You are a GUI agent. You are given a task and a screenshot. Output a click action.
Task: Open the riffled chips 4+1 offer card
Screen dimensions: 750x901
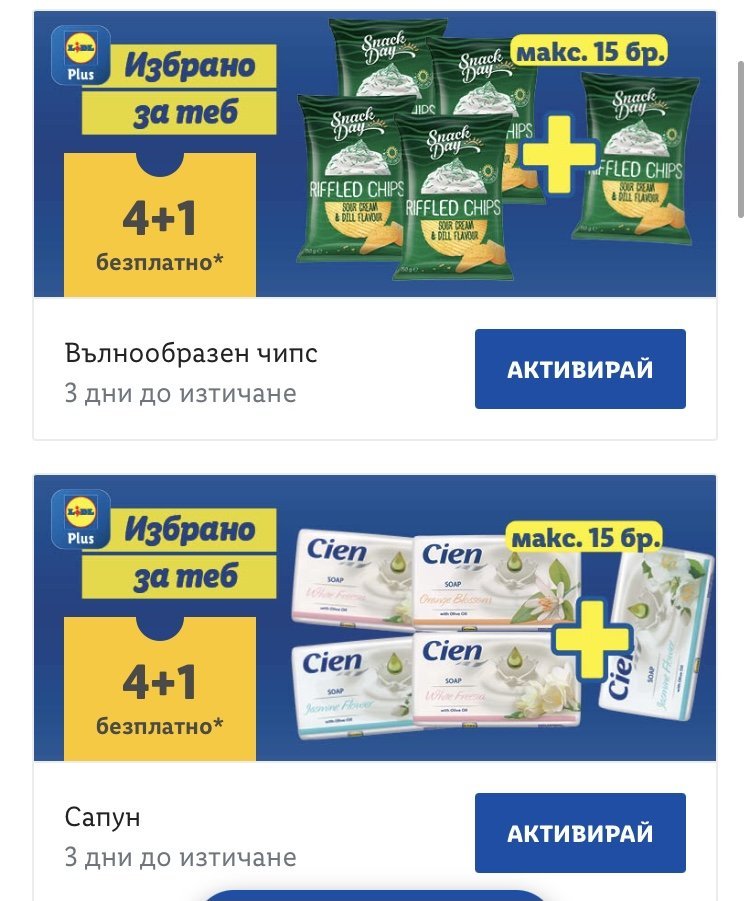tap(375, 155)
